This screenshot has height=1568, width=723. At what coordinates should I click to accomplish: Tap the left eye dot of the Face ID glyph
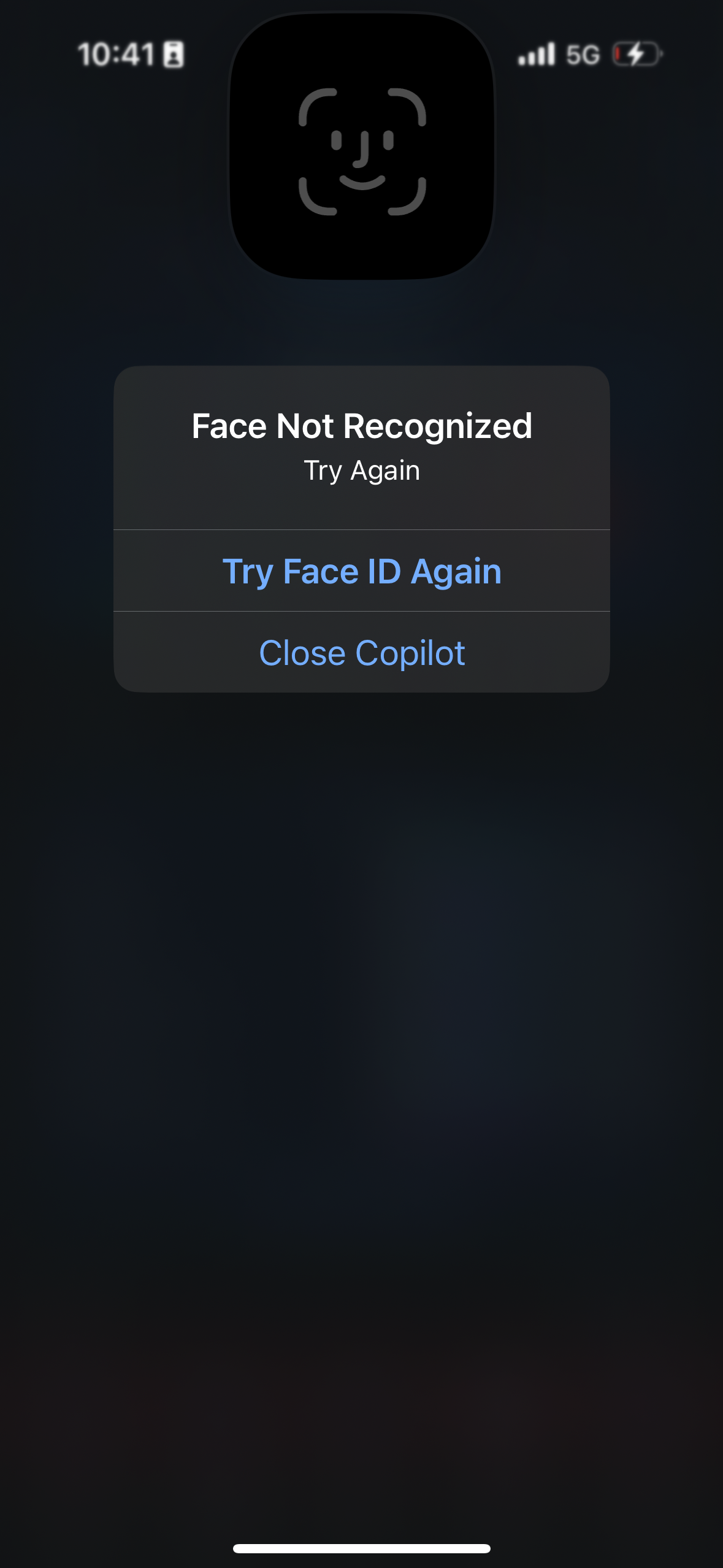[338, 141]
